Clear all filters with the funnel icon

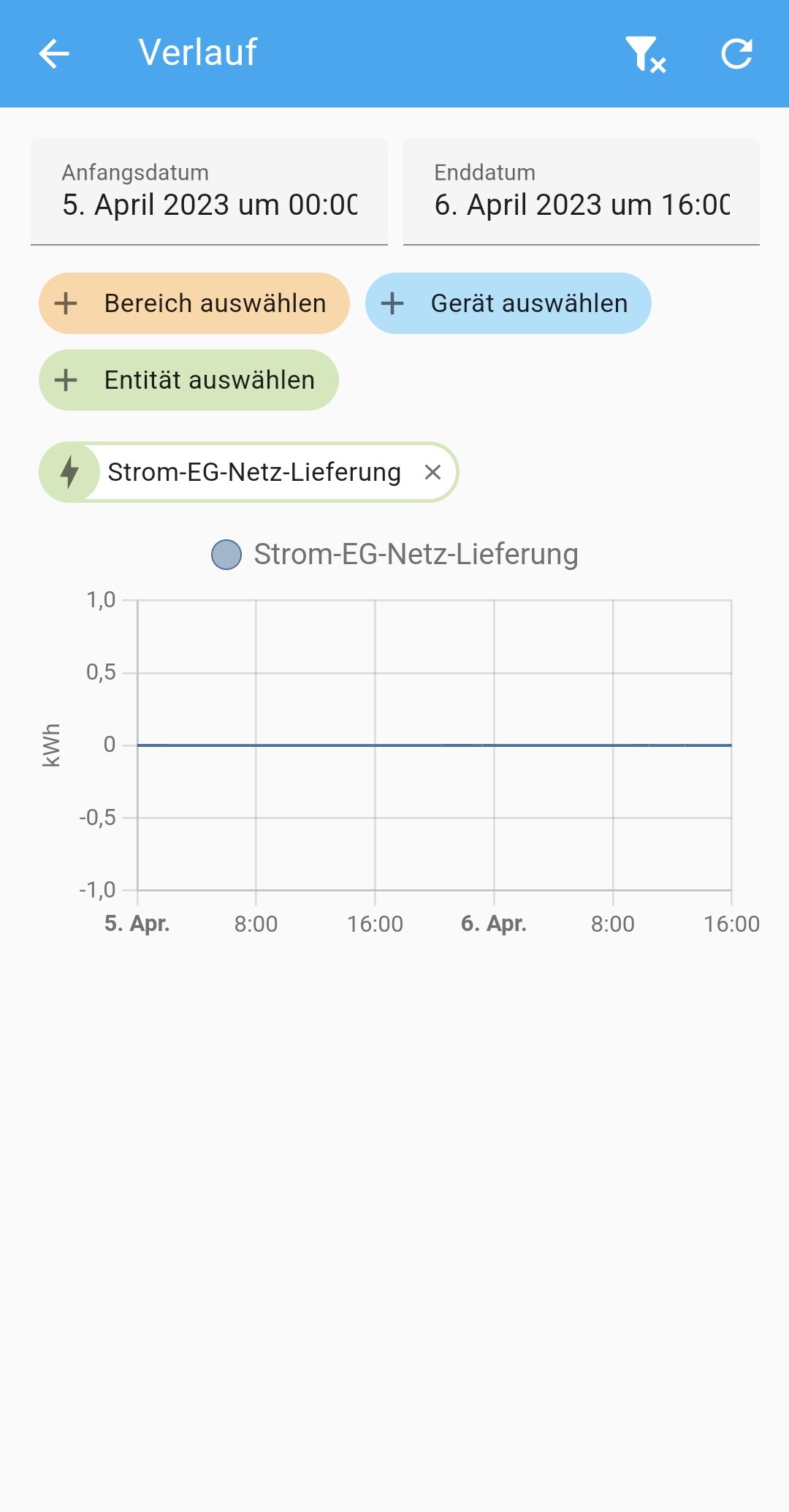[x=644, y=54]
